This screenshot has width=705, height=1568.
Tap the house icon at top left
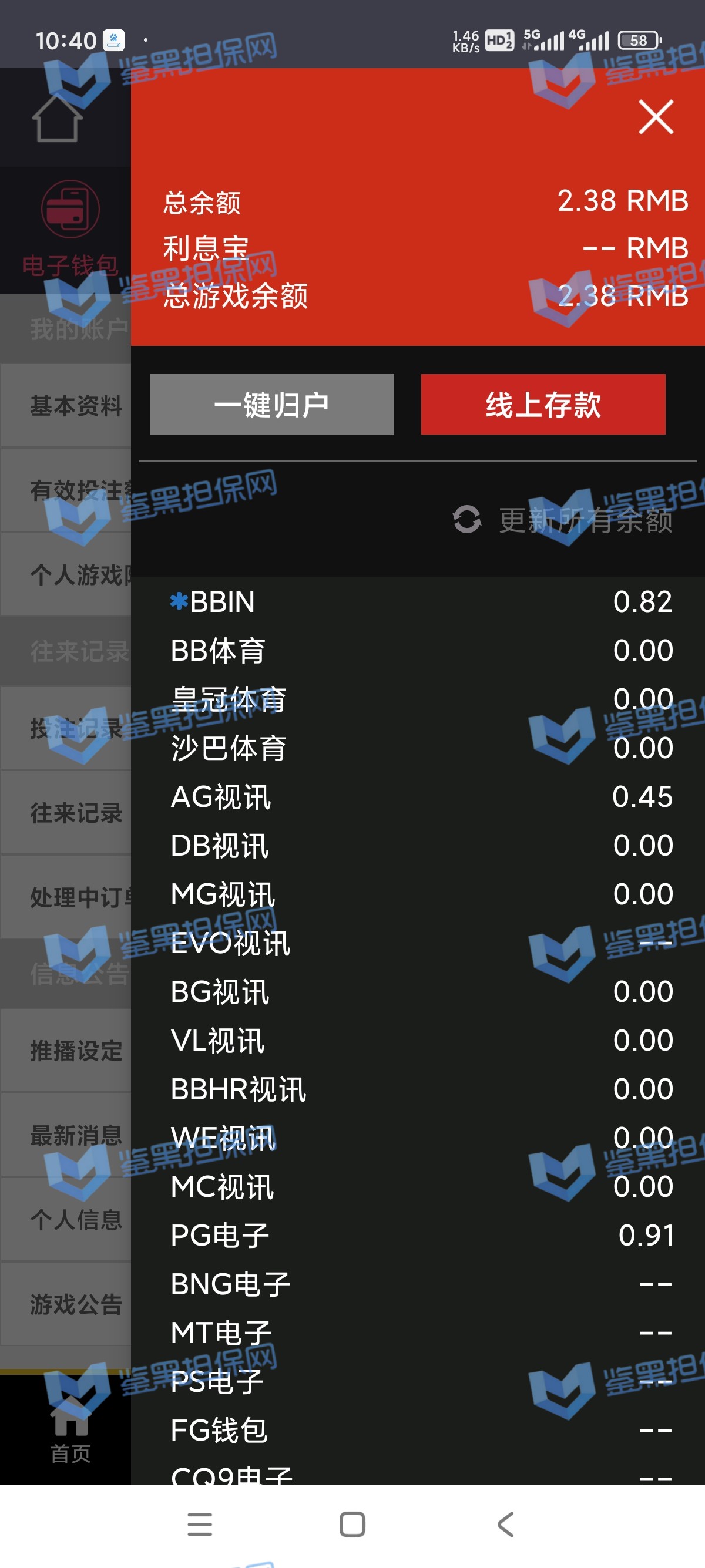click(57, 119)
